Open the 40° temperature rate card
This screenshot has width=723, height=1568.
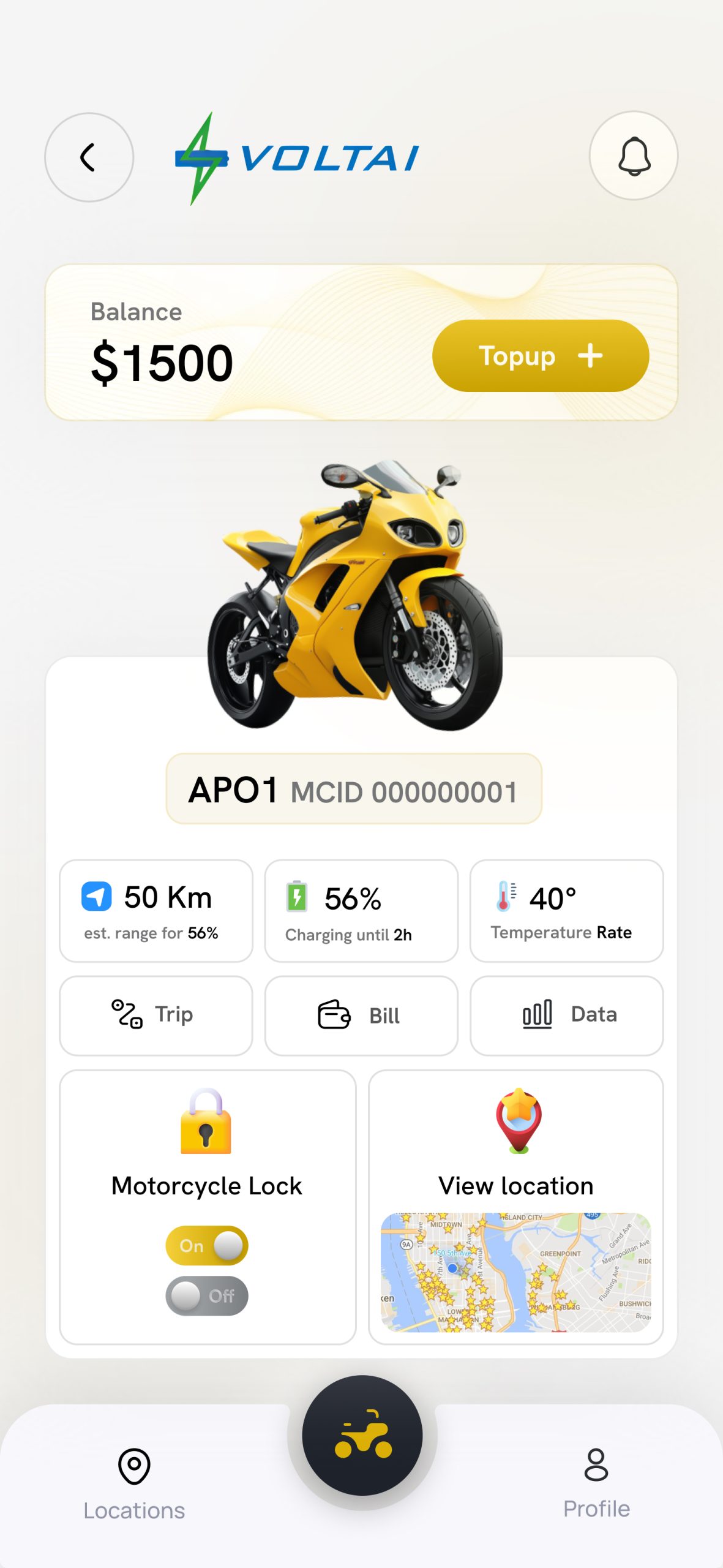pos(566,911)
